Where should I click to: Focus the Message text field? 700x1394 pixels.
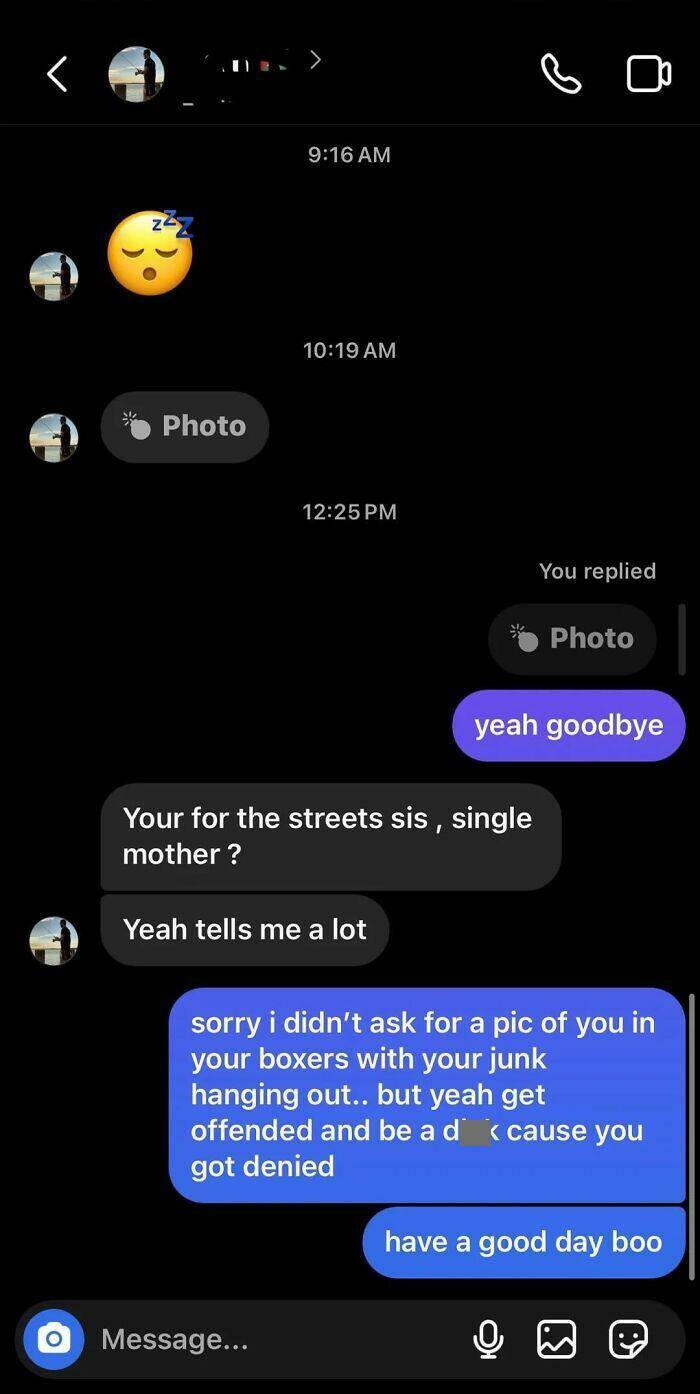coord(270,1339)
